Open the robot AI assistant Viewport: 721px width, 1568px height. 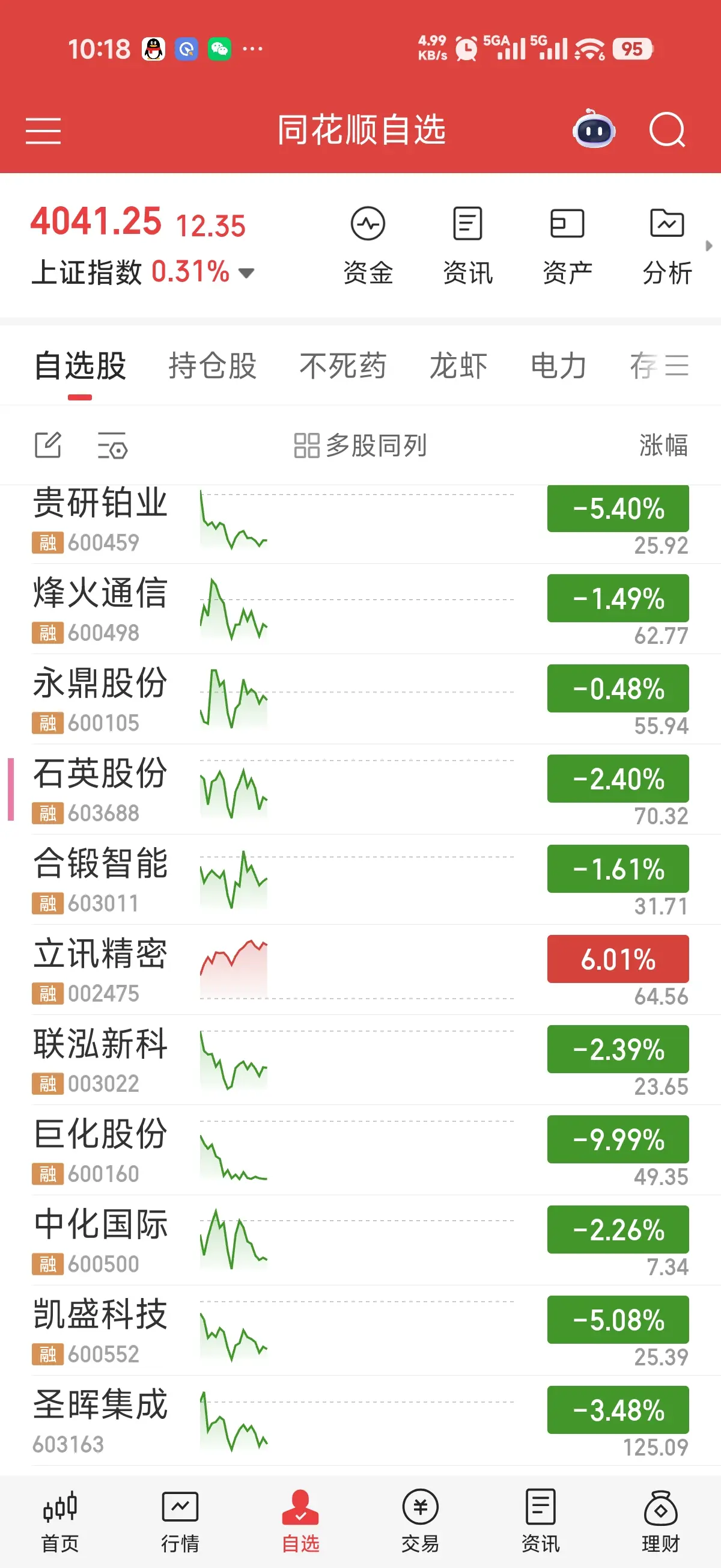click(593, 129)
